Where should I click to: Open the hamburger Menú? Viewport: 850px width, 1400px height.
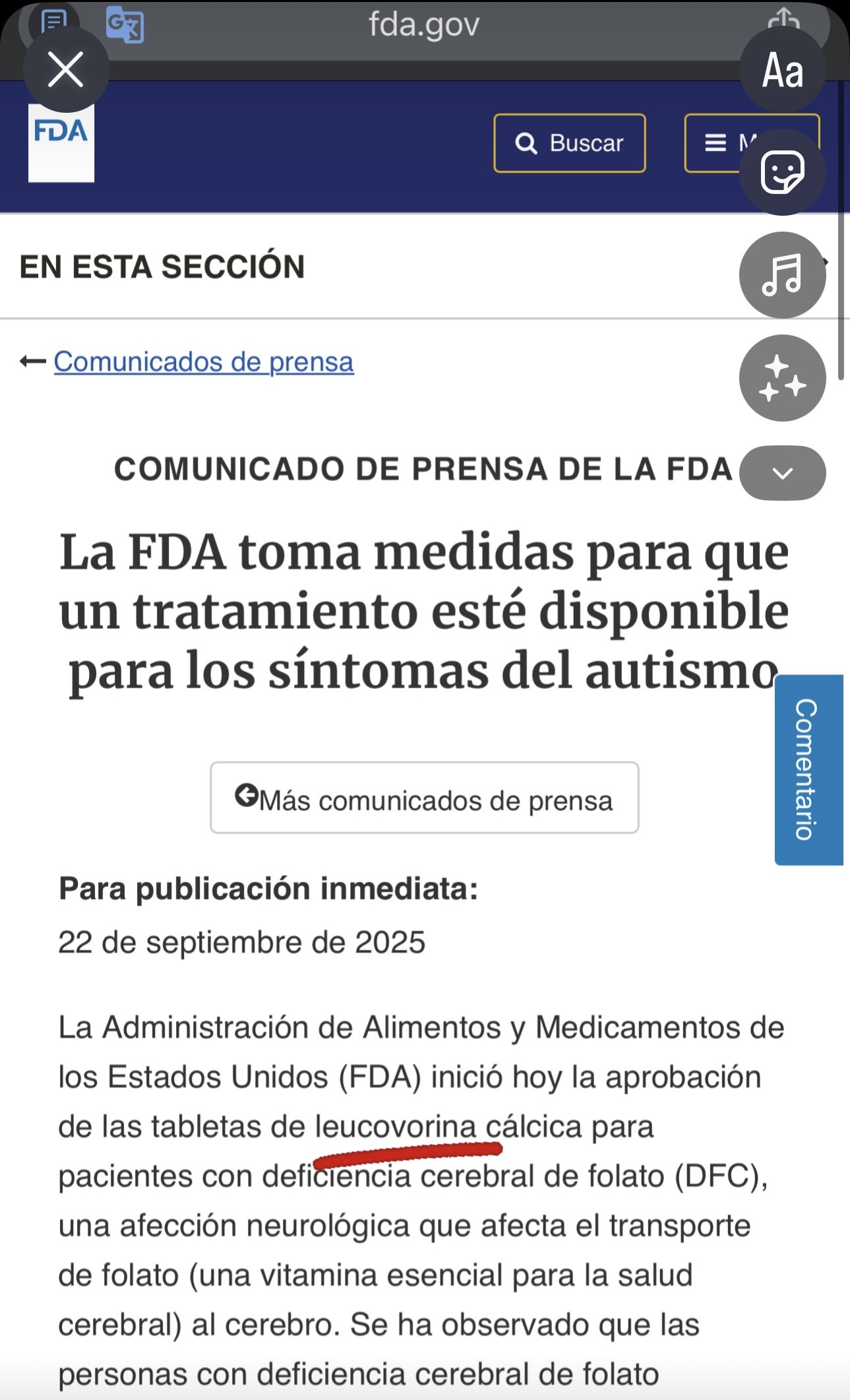click(x=714, y=143)
